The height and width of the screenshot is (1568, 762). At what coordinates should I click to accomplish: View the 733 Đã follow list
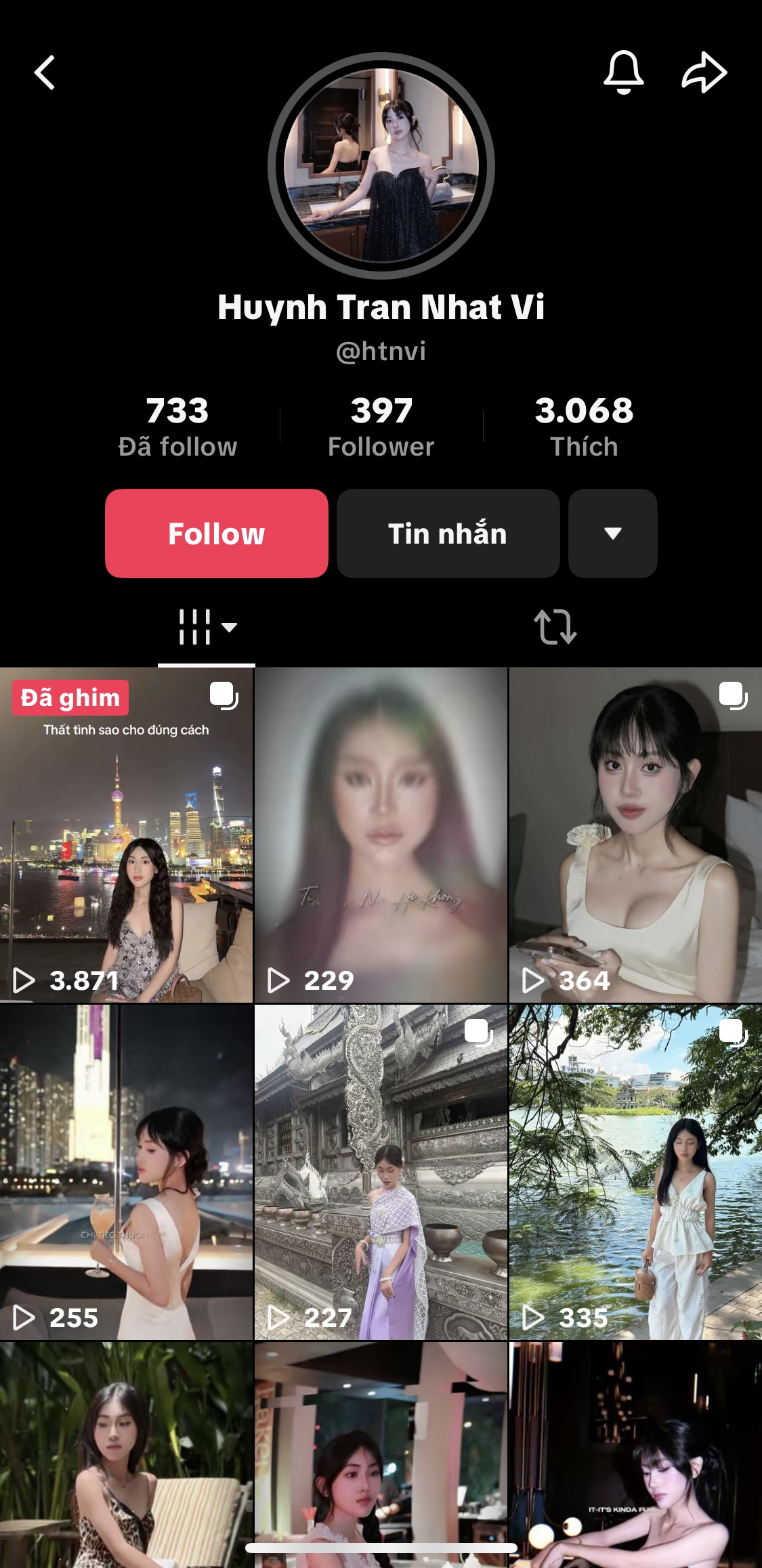point(177,427)
